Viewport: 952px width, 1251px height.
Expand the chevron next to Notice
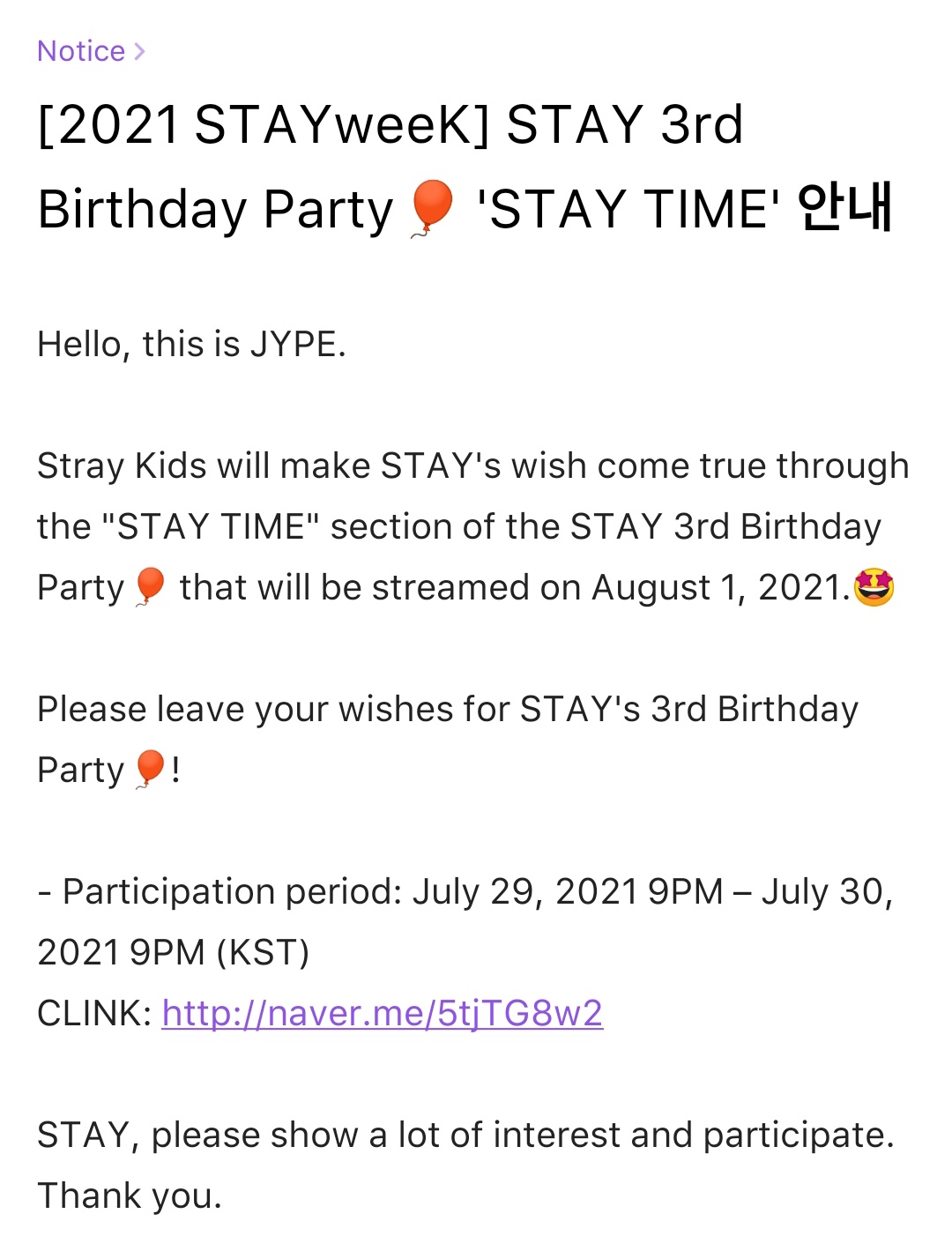coord(141,50)
